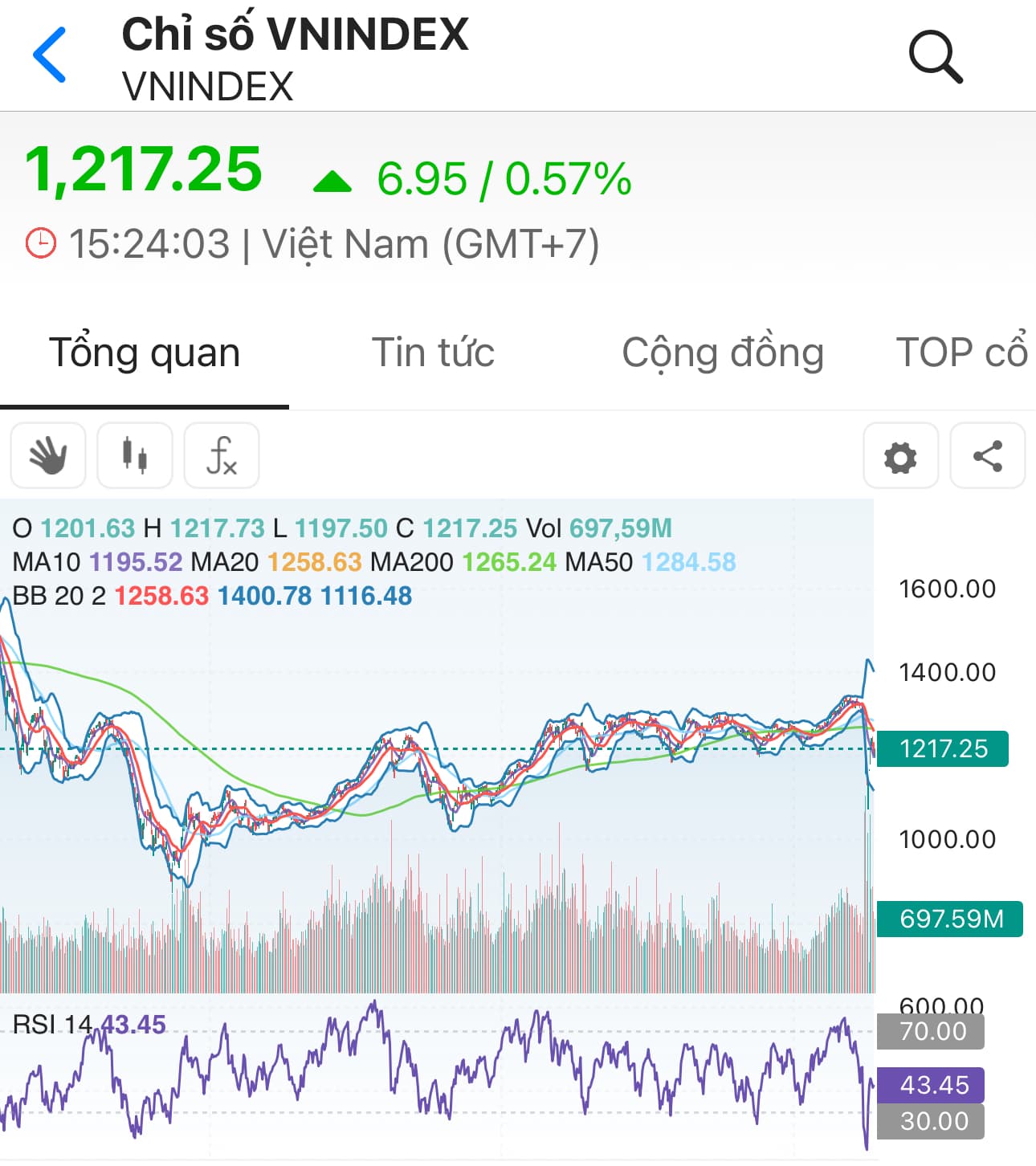Go back using the blue arrow
The image size is (1036, 1166).
click(x=50, y=55)
